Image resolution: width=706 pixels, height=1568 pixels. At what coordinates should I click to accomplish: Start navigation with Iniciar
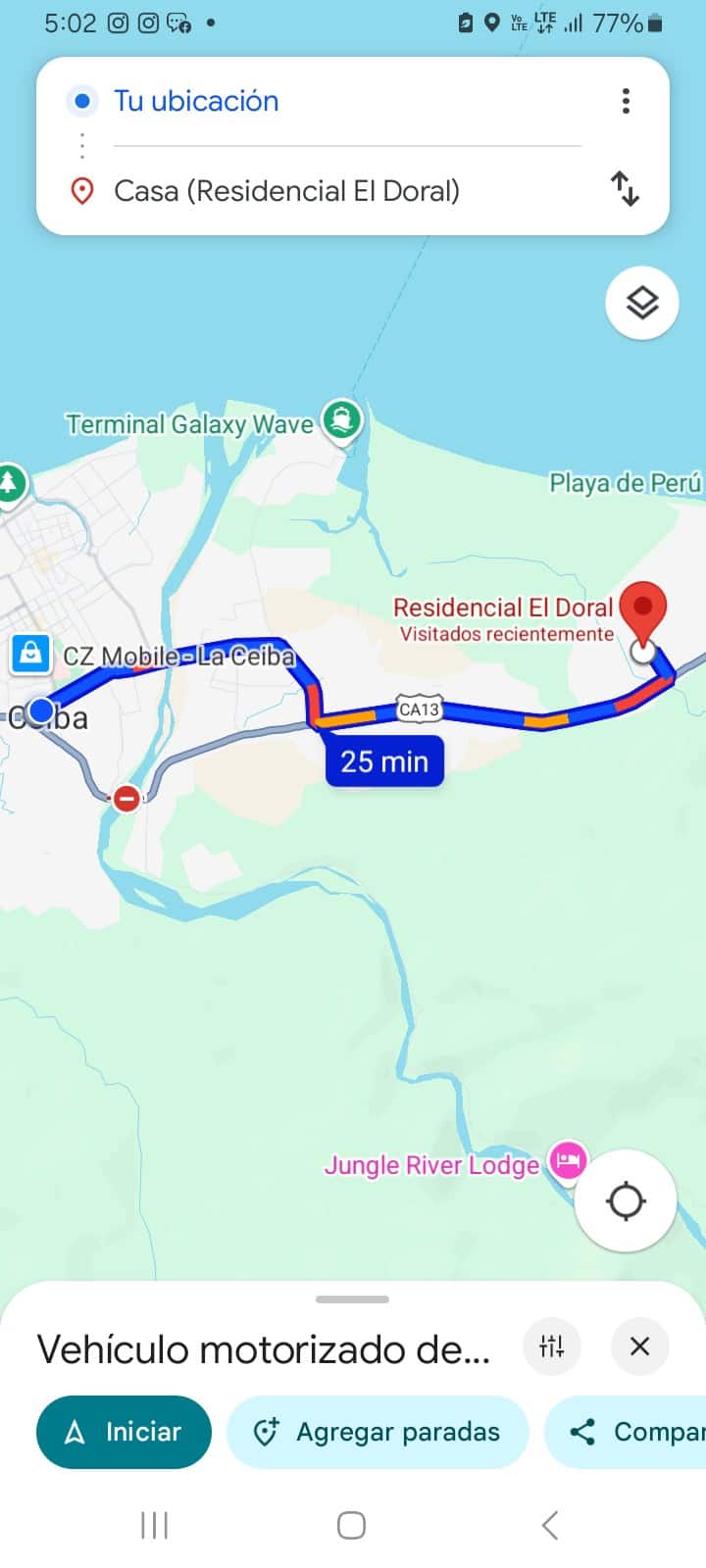[x=124, y=1432]
